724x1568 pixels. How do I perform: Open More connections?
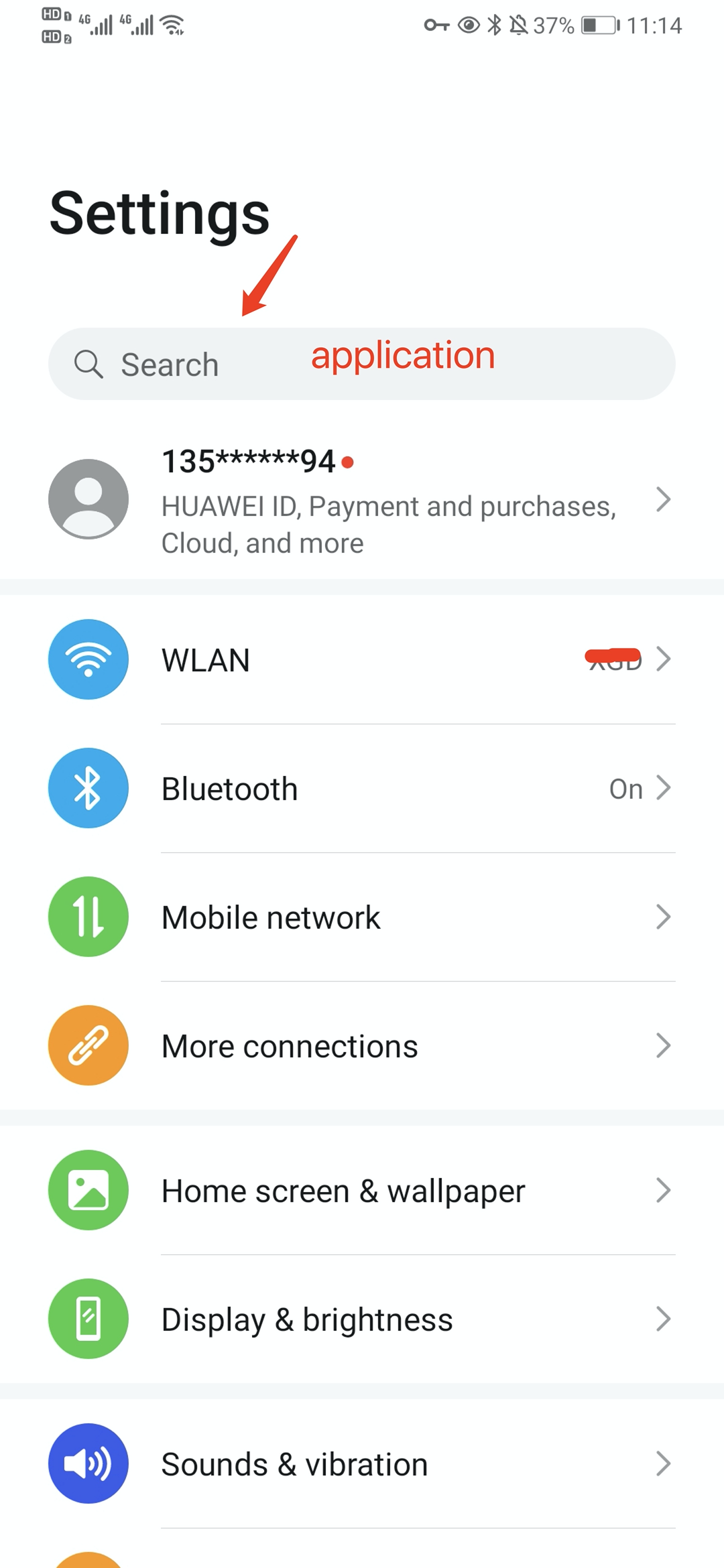(362, 1045)
